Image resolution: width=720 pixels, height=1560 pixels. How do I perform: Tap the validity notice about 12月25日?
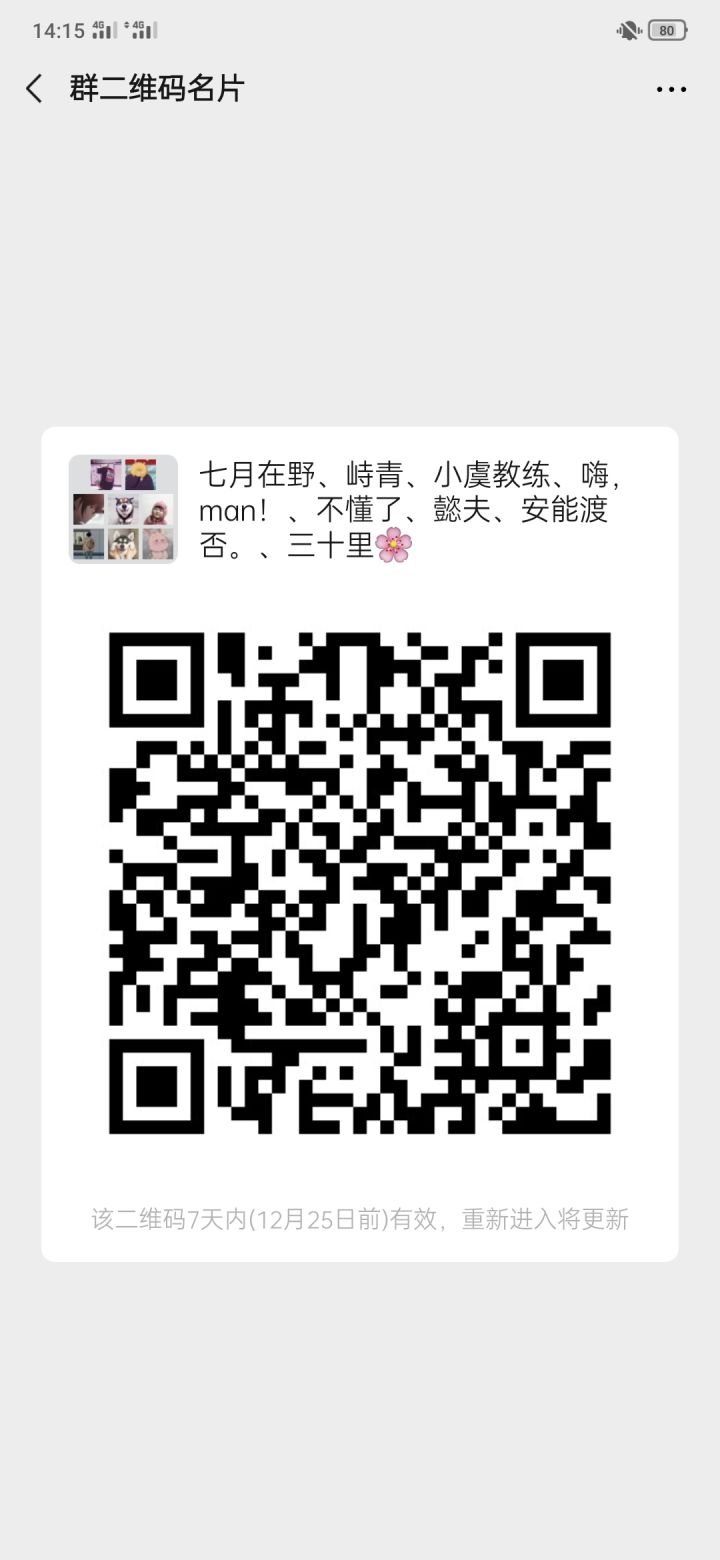(360, 1217)
